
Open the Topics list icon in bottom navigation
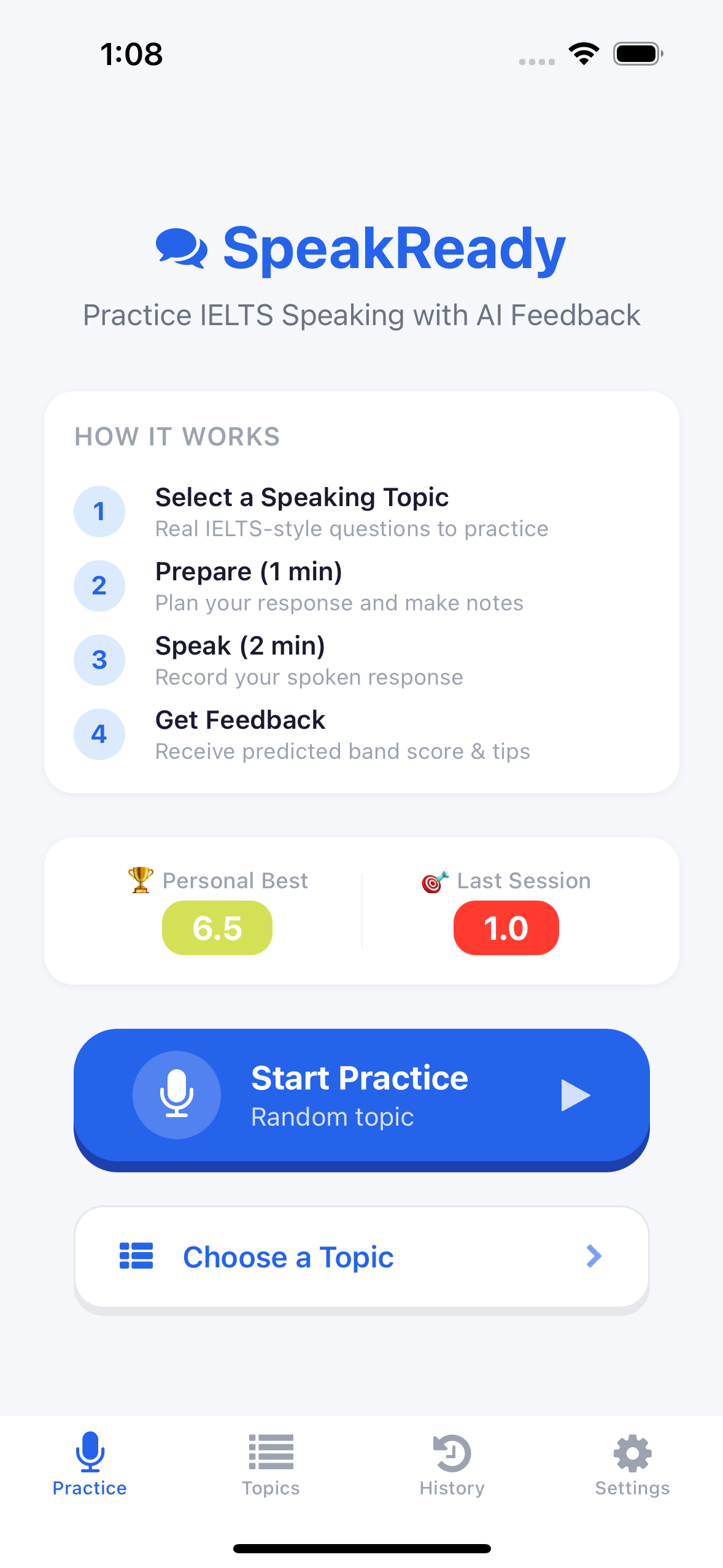point(271,1450)
